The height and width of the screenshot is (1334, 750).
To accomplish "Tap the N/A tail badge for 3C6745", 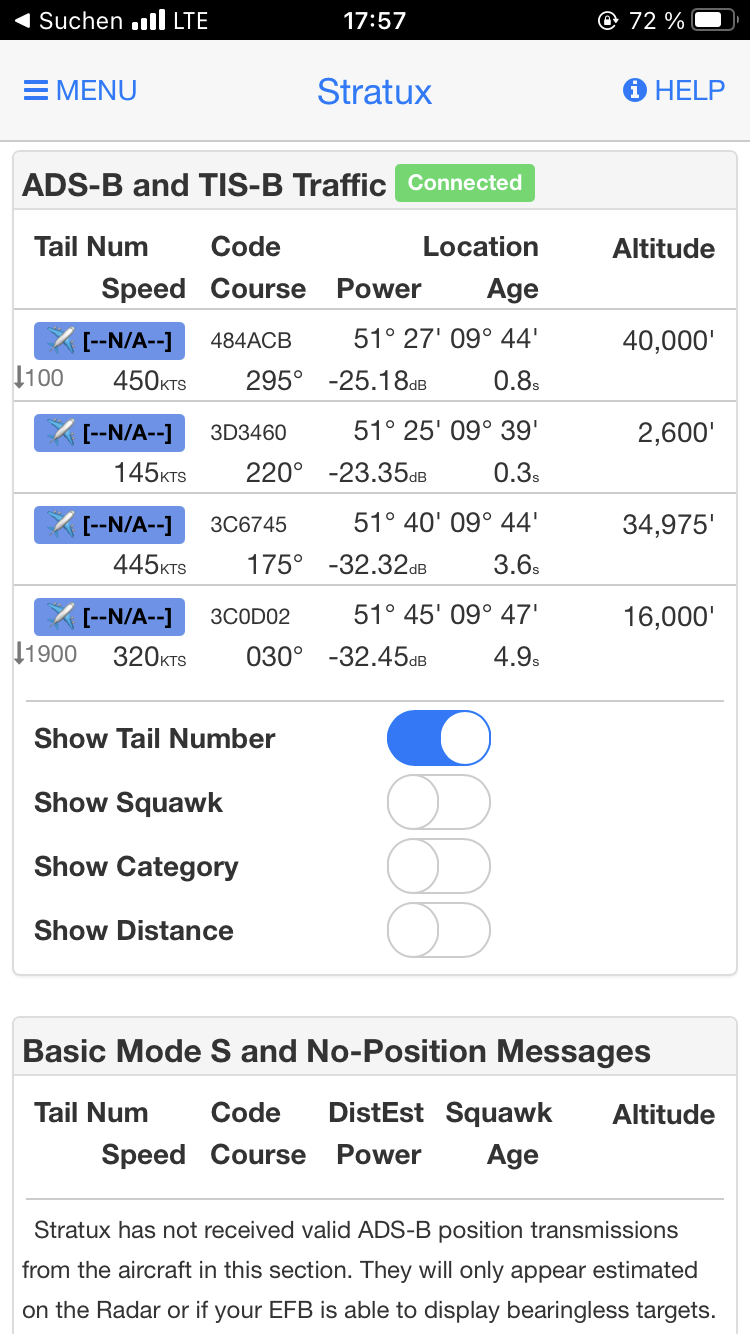I will (109, 524).
